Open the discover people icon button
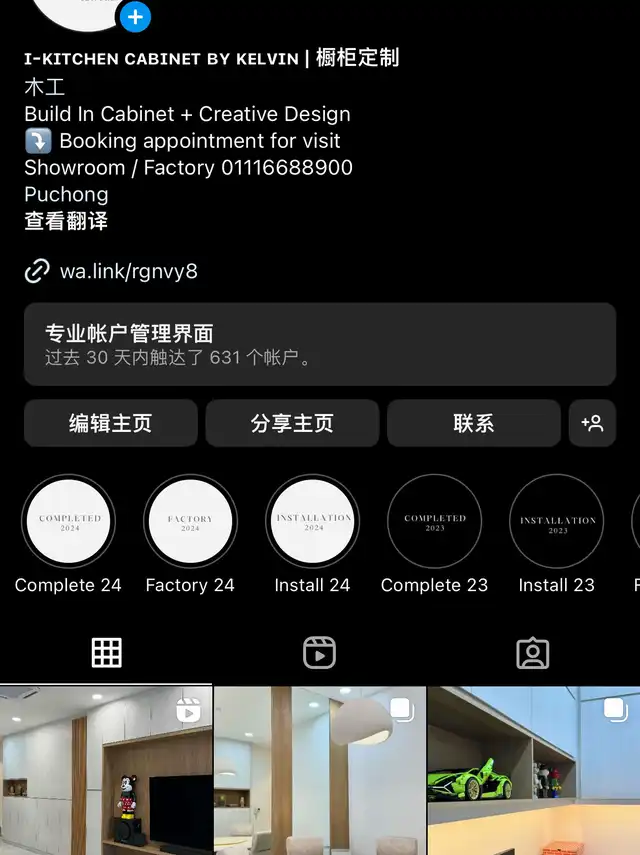The height and width of the screenshot is (855, 640). pos(592,423)
